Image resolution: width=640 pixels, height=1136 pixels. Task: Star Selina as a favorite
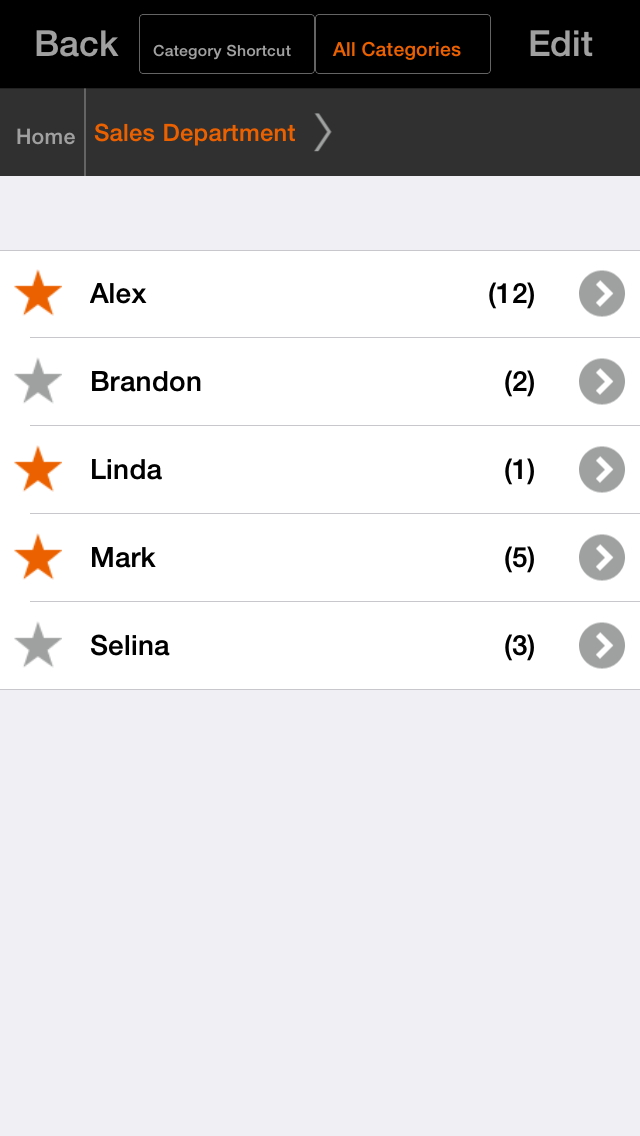(x=39, y=646)
